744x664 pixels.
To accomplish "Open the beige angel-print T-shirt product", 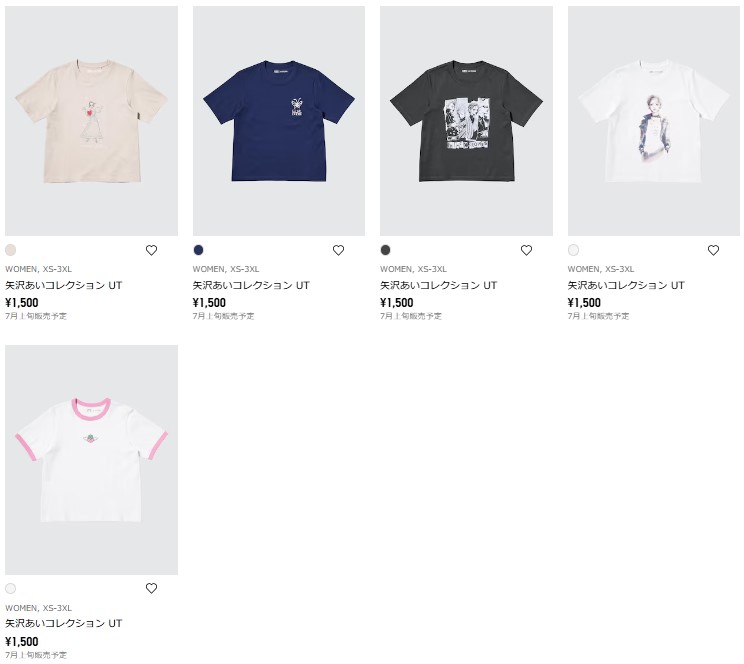I will click(x=91, y=121).
